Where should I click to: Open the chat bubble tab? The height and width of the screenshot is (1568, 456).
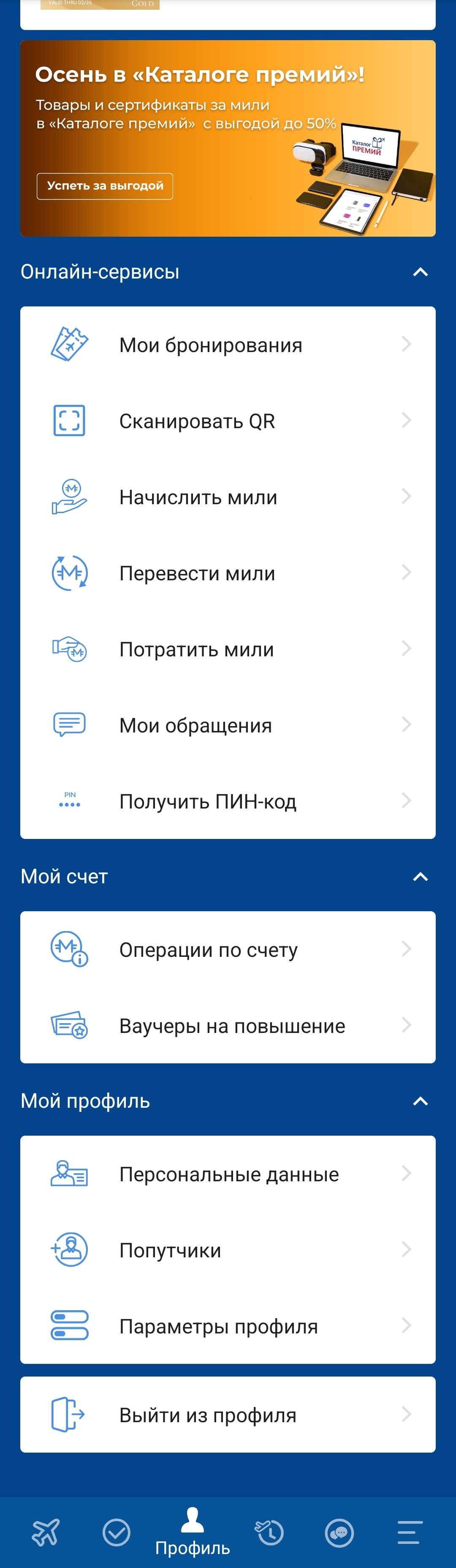[339, 1532]
